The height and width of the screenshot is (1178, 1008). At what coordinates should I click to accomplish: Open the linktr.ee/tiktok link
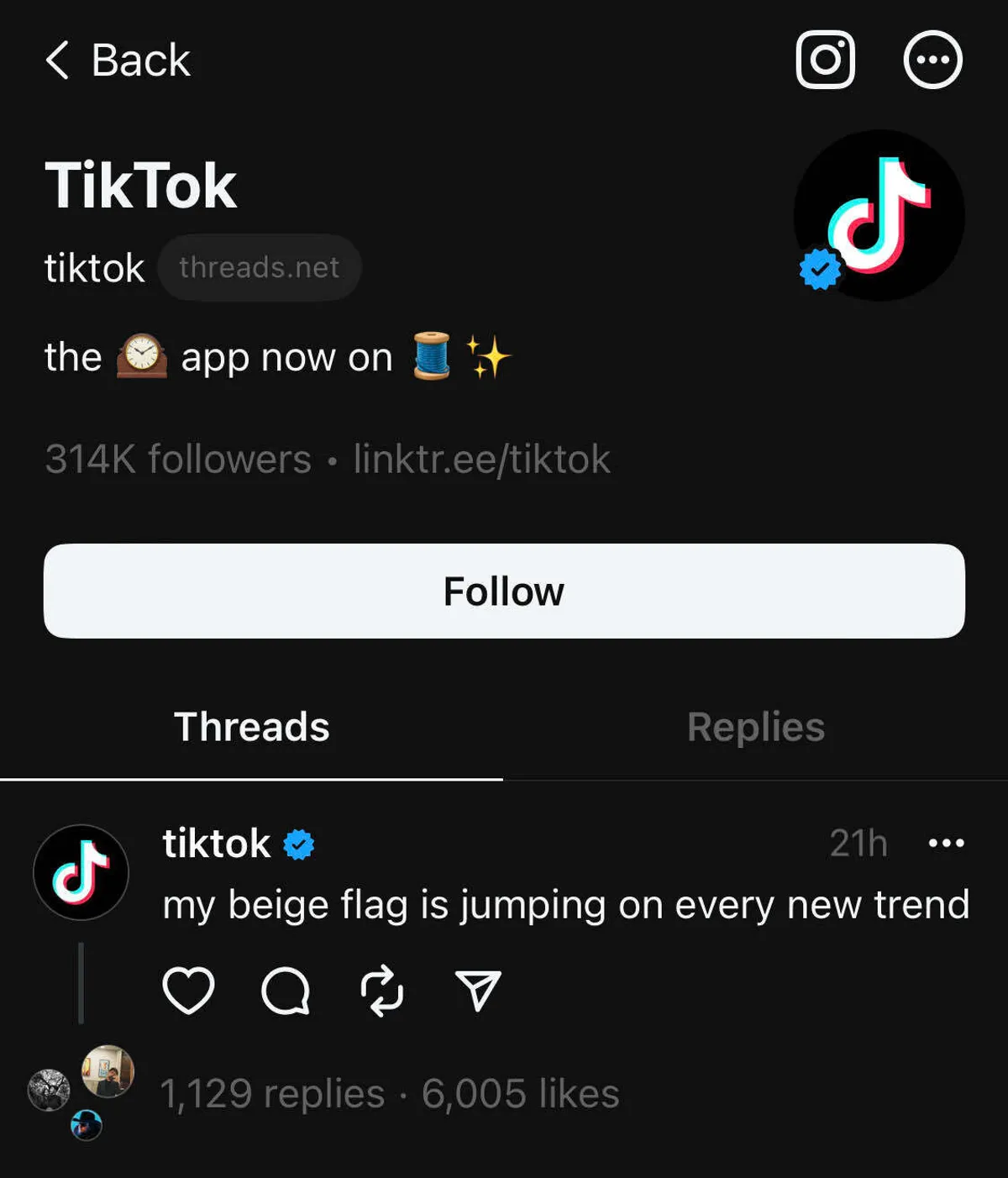pyautogui.click(x=481, y=459)
